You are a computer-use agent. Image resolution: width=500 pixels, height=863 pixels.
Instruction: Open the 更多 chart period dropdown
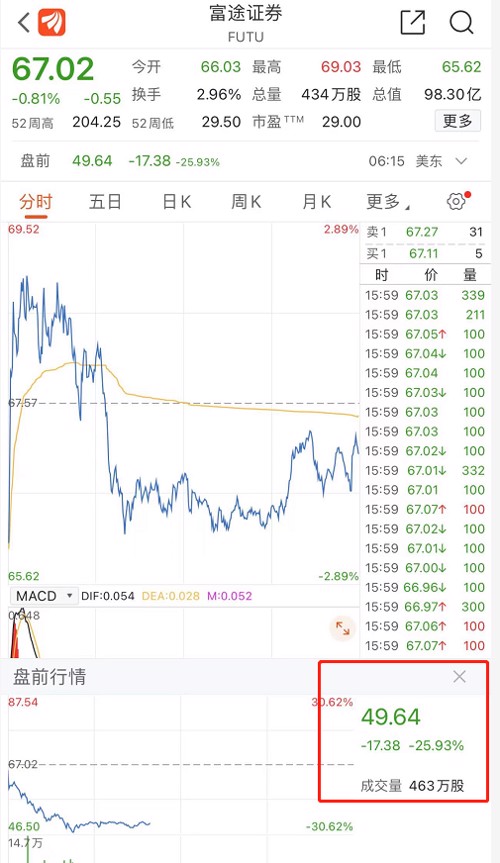tap(388, 202)
